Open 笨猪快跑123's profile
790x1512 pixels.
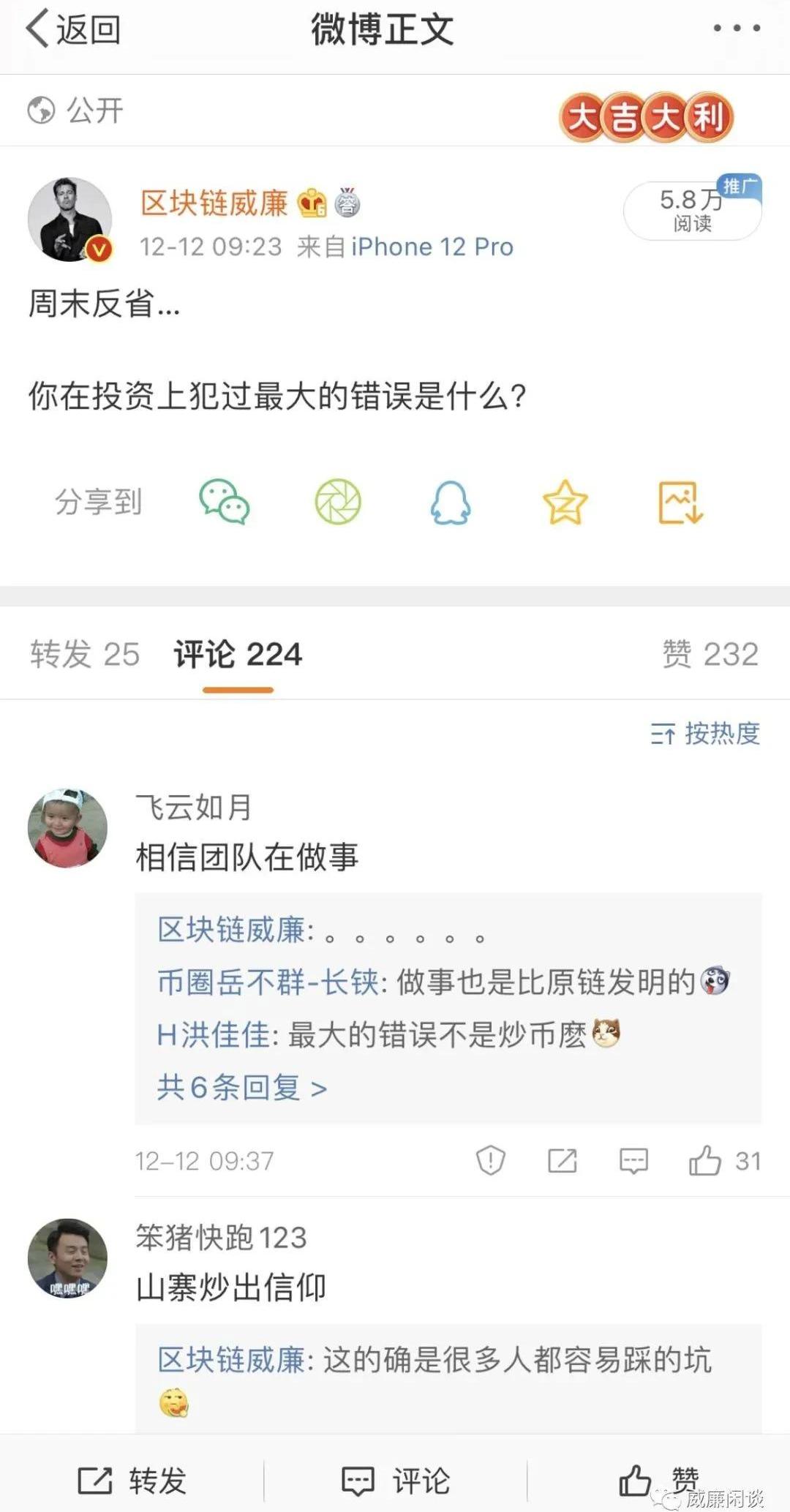67,1258
